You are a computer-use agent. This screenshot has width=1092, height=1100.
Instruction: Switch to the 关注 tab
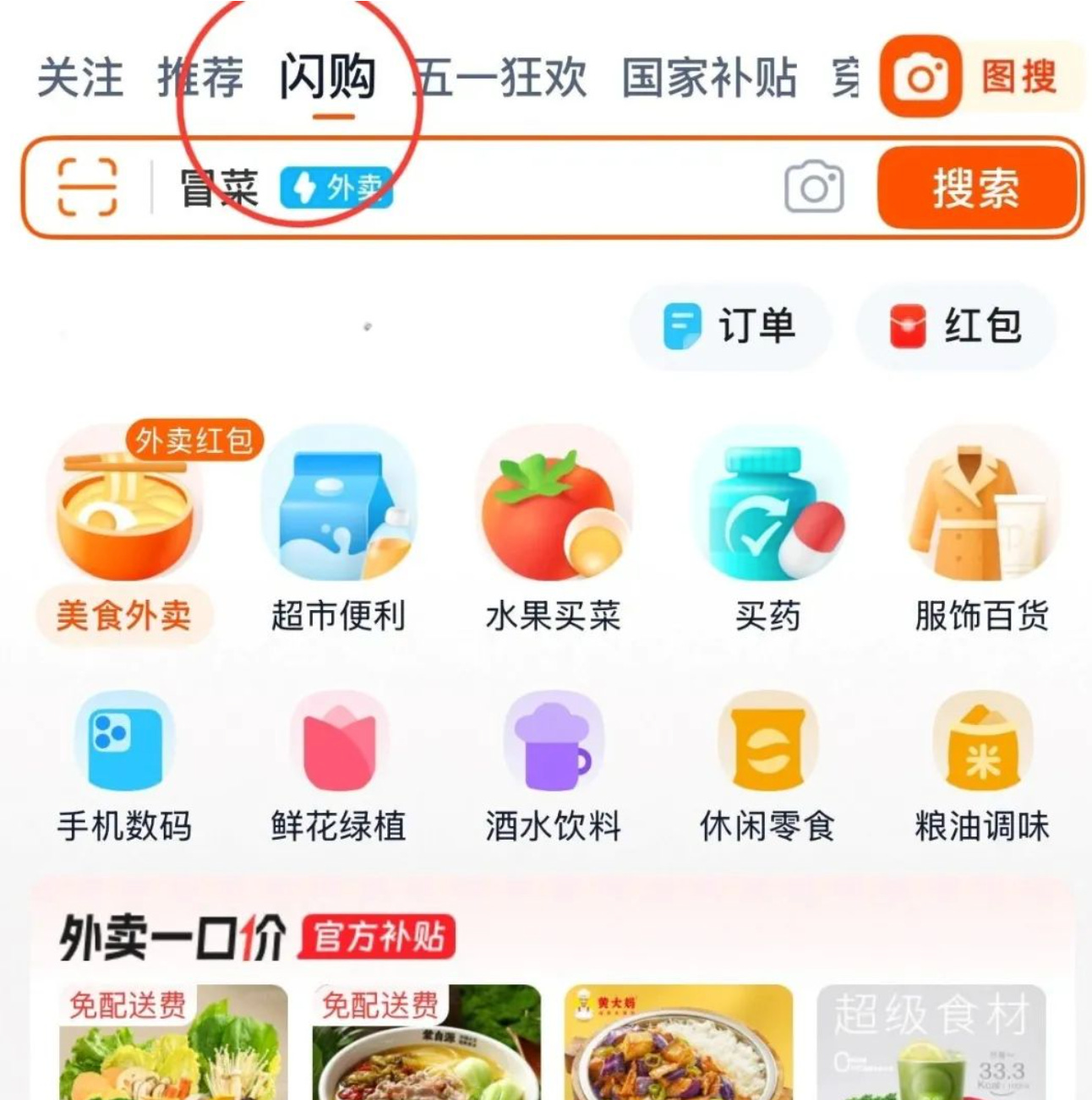coord(80,78)
